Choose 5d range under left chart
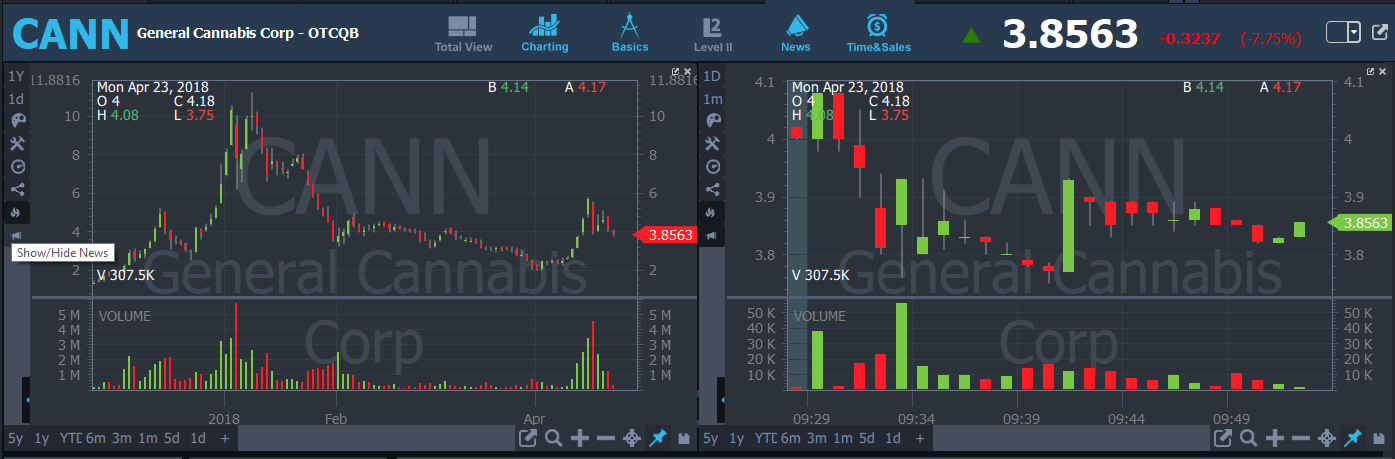Image resolution: width=1395 pixels, height=459 pixels. click(x=172, y=438)
